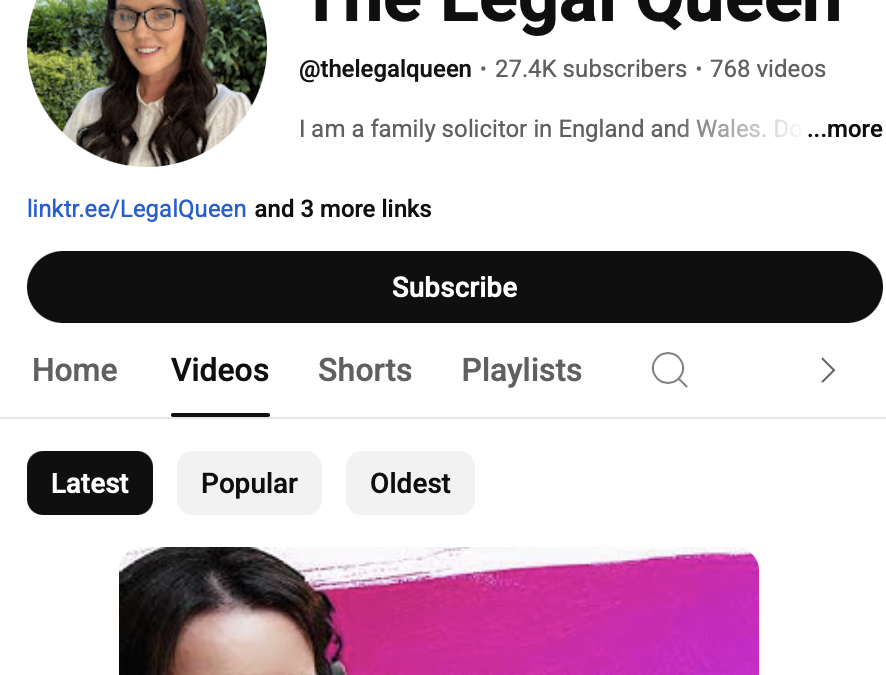Viewport: 886px width, 675px height.
Task: Show more tabs with the right arrow
Action: click(827, 370)
